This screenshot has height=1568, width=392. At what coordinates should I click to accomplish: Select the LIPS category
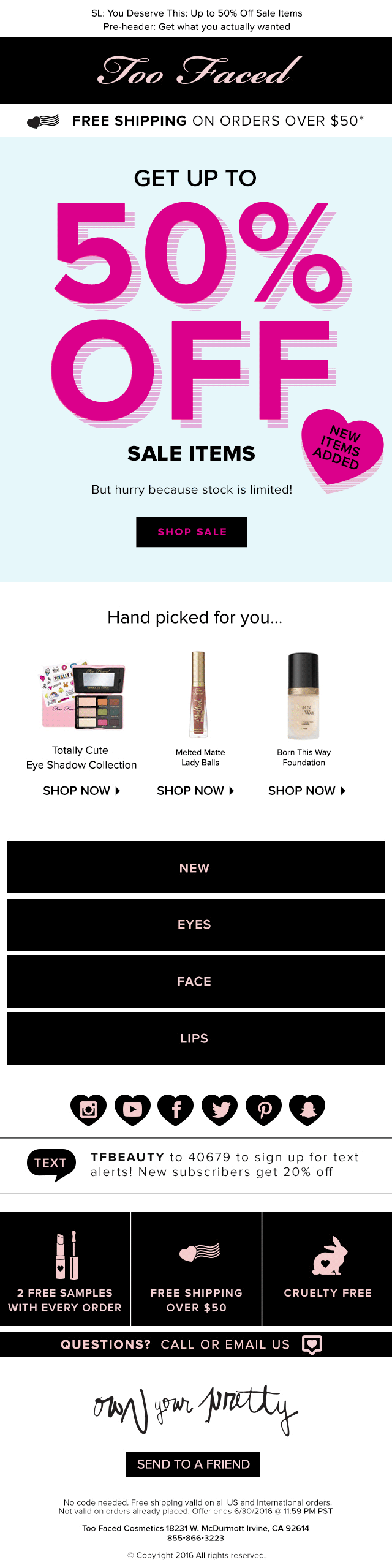click(195, 1038)
